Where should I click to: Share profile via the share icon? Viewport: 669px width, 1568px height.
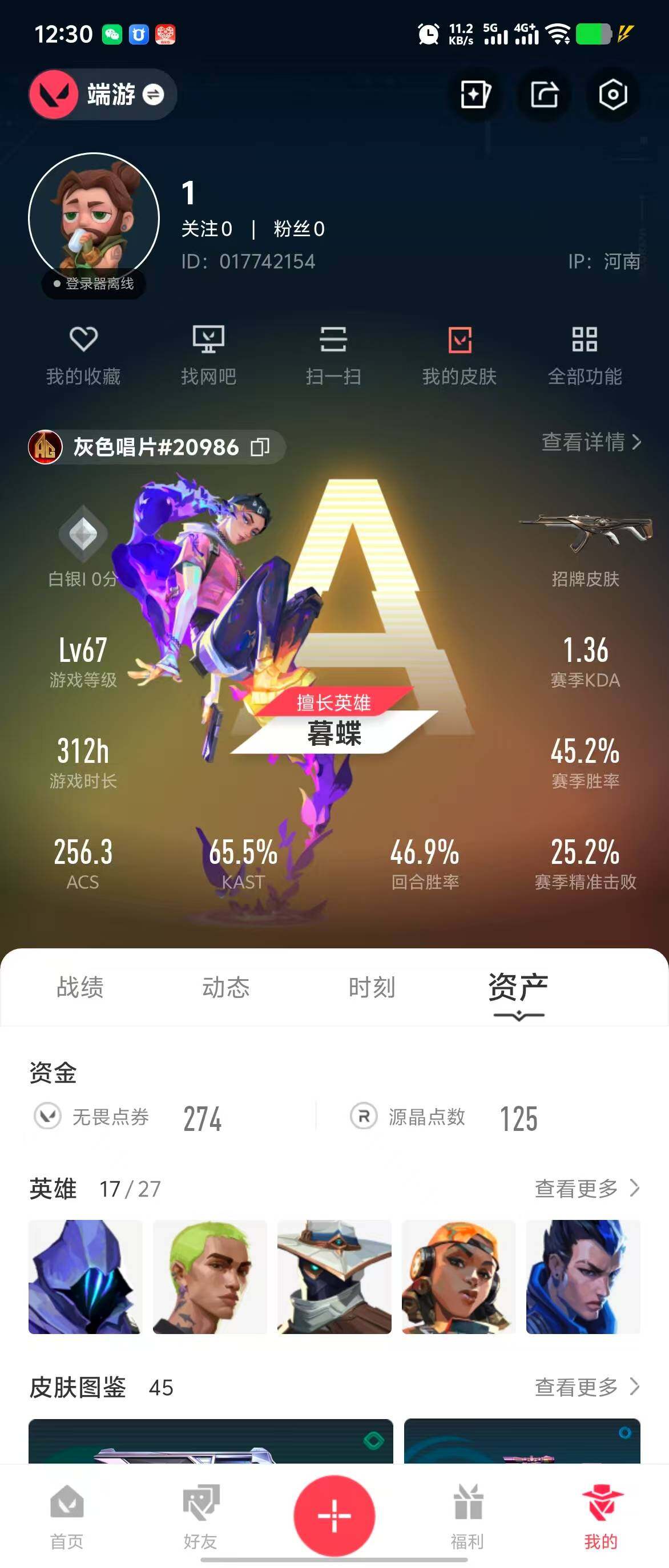(x=543, y=94)
